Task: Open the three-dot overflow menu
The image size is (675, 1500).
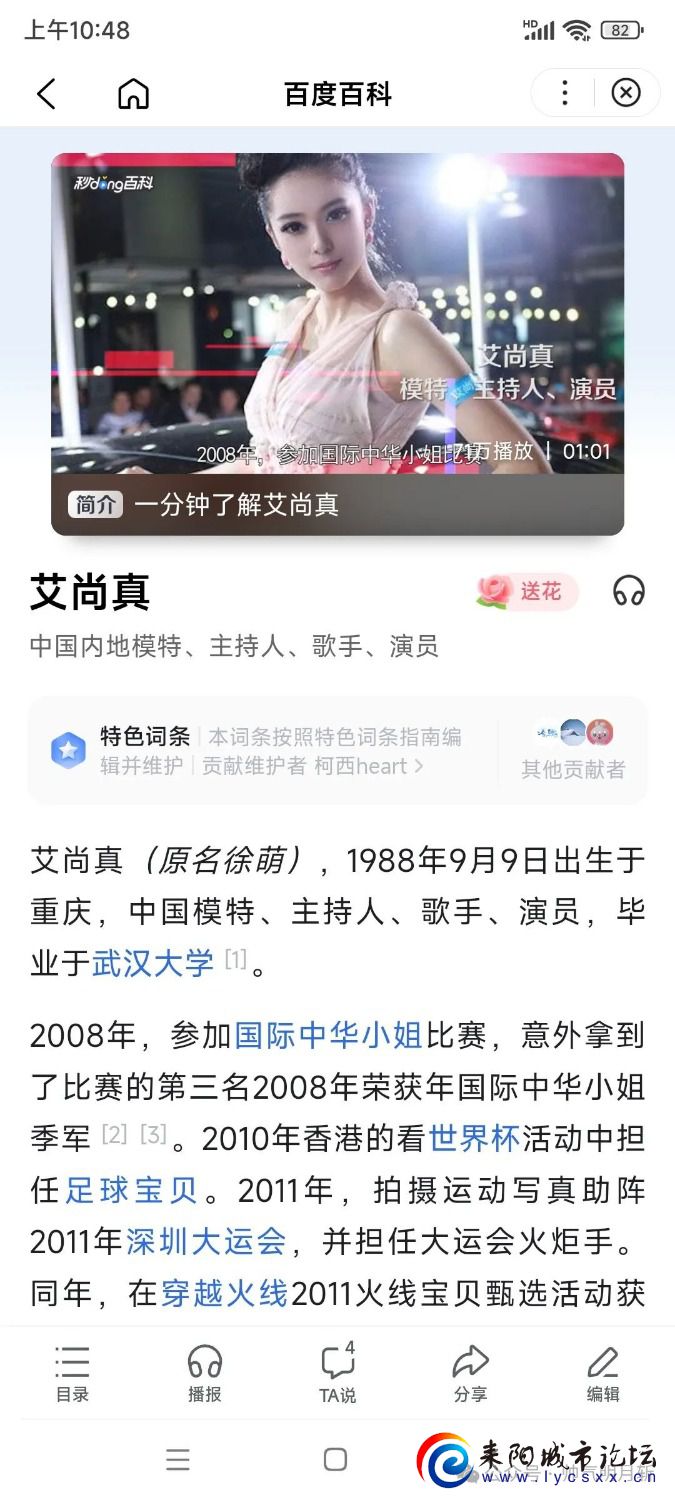Action: 564,93
